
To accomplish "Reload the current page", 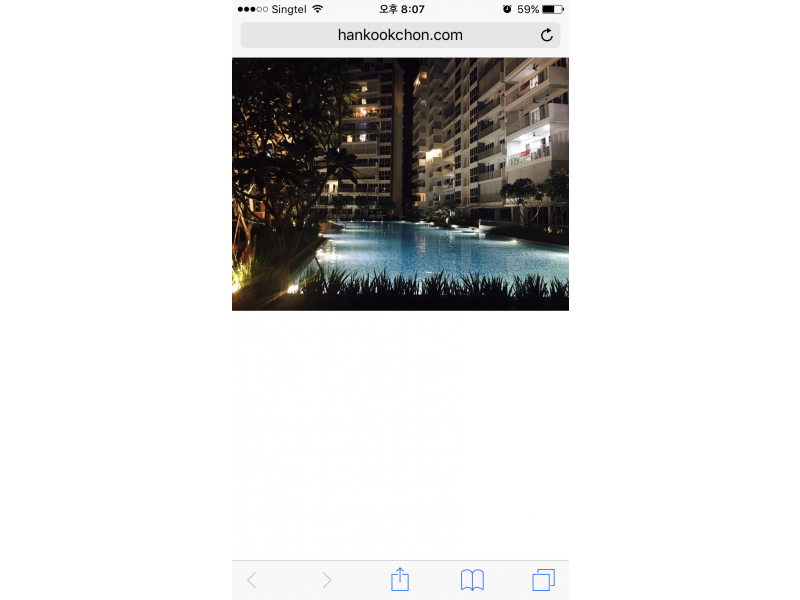I will [x=547, y=35].
